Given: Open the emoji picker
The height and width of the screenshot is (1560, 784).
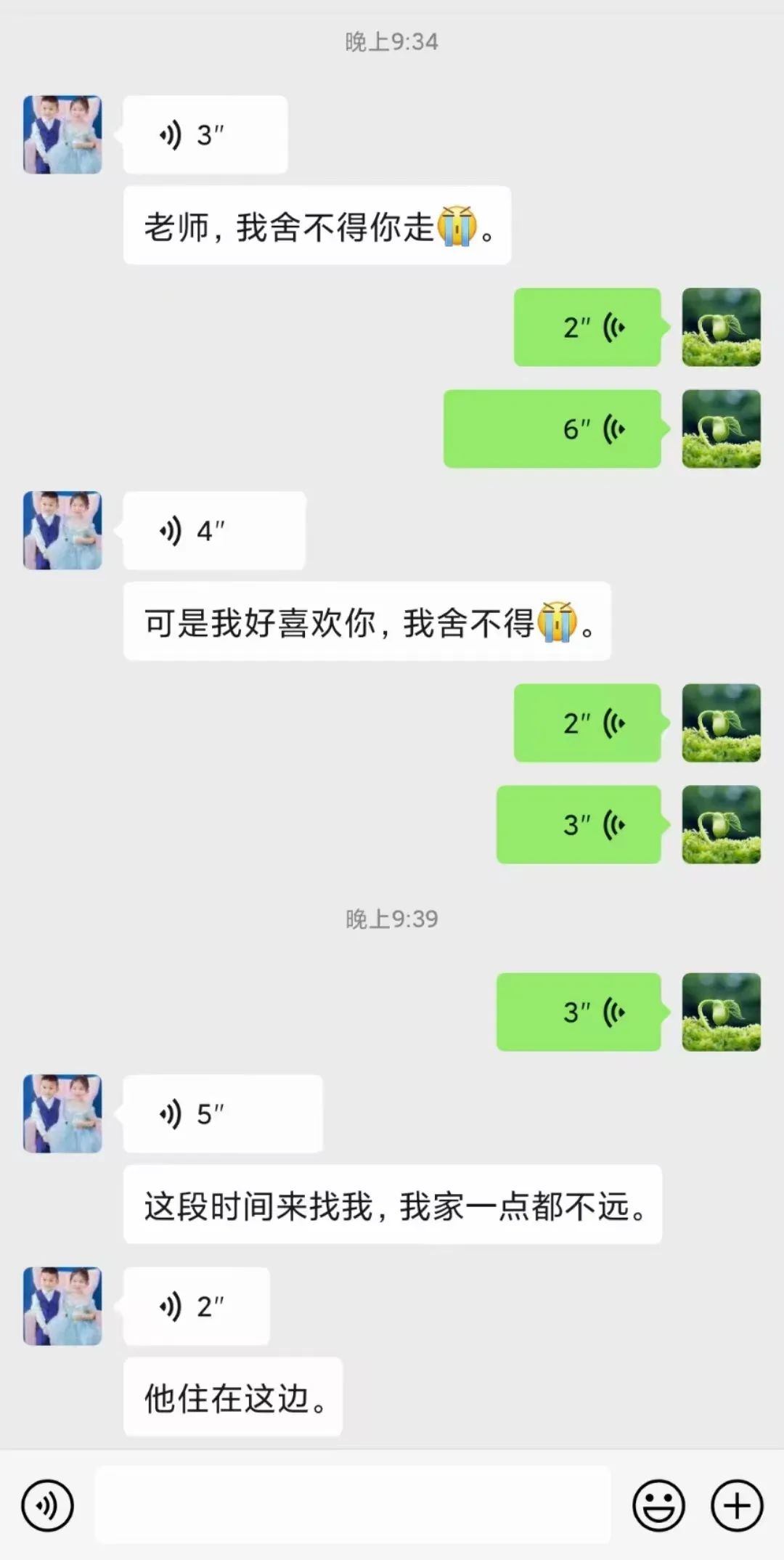Looking at the screenshot, I should pos(658,1506).
